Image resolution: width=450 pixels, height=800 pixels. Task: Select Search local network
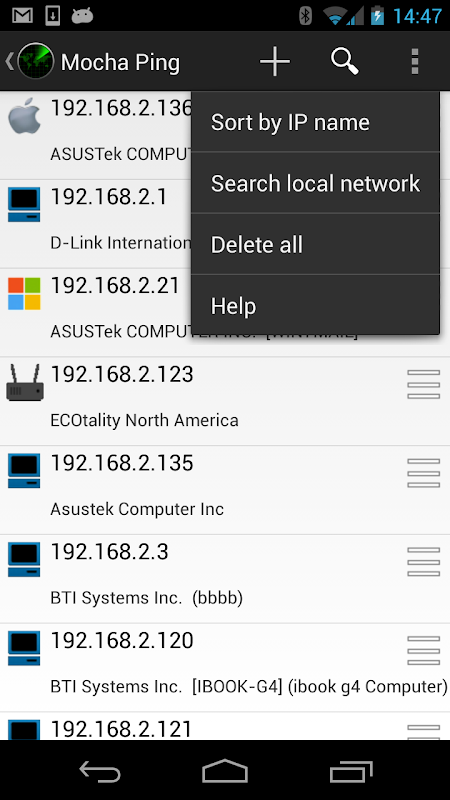(x=315, y=183)
